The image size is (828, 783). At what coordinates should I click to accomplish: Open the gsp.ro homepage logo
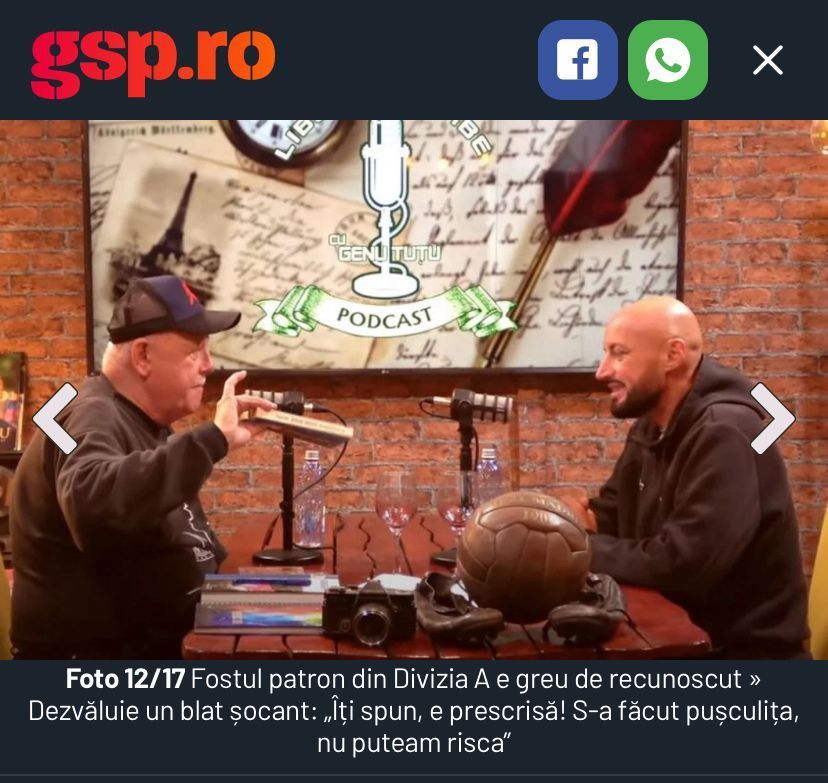tap(153, 60)
